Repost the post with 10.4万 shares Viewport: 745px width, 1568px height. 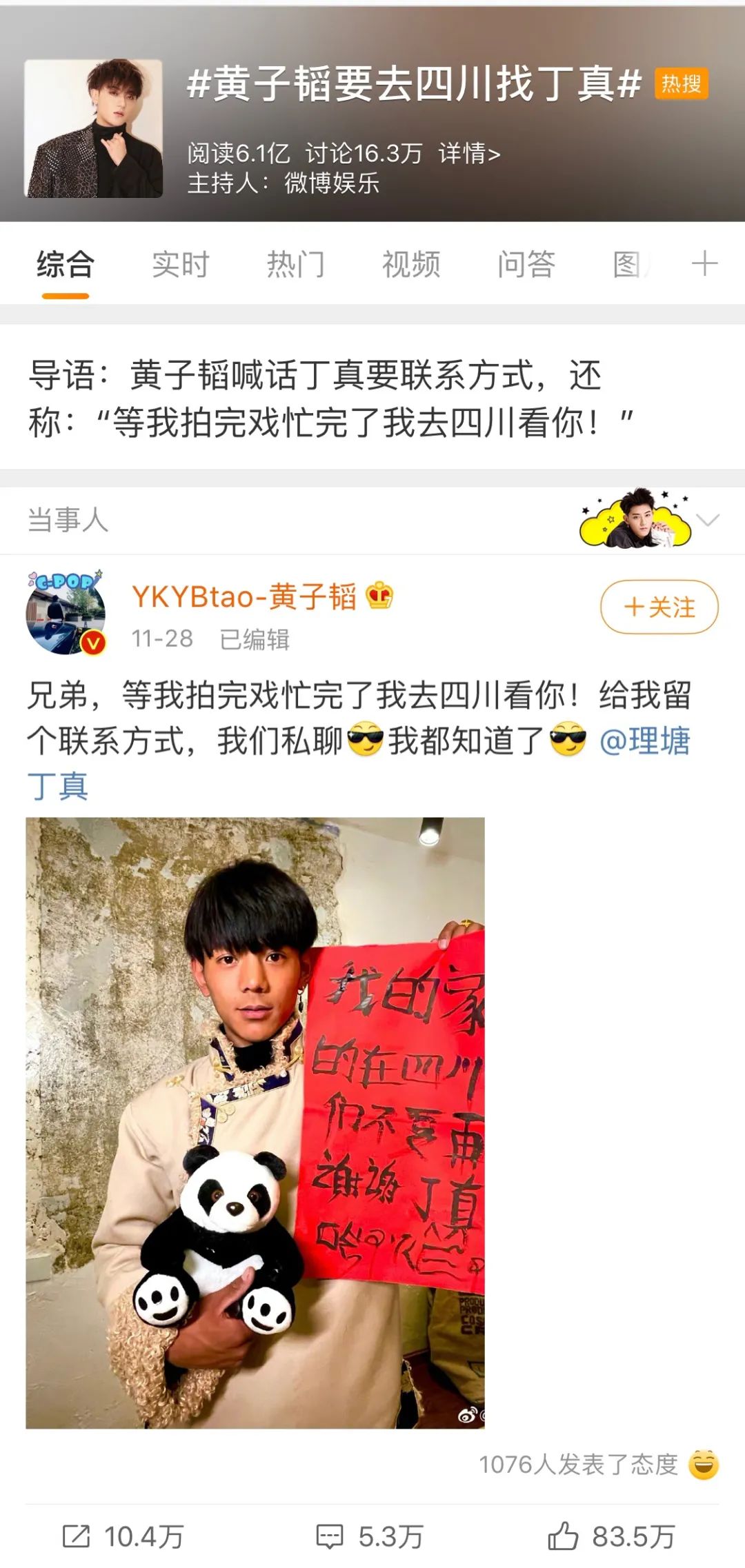tap(123, 1536)
